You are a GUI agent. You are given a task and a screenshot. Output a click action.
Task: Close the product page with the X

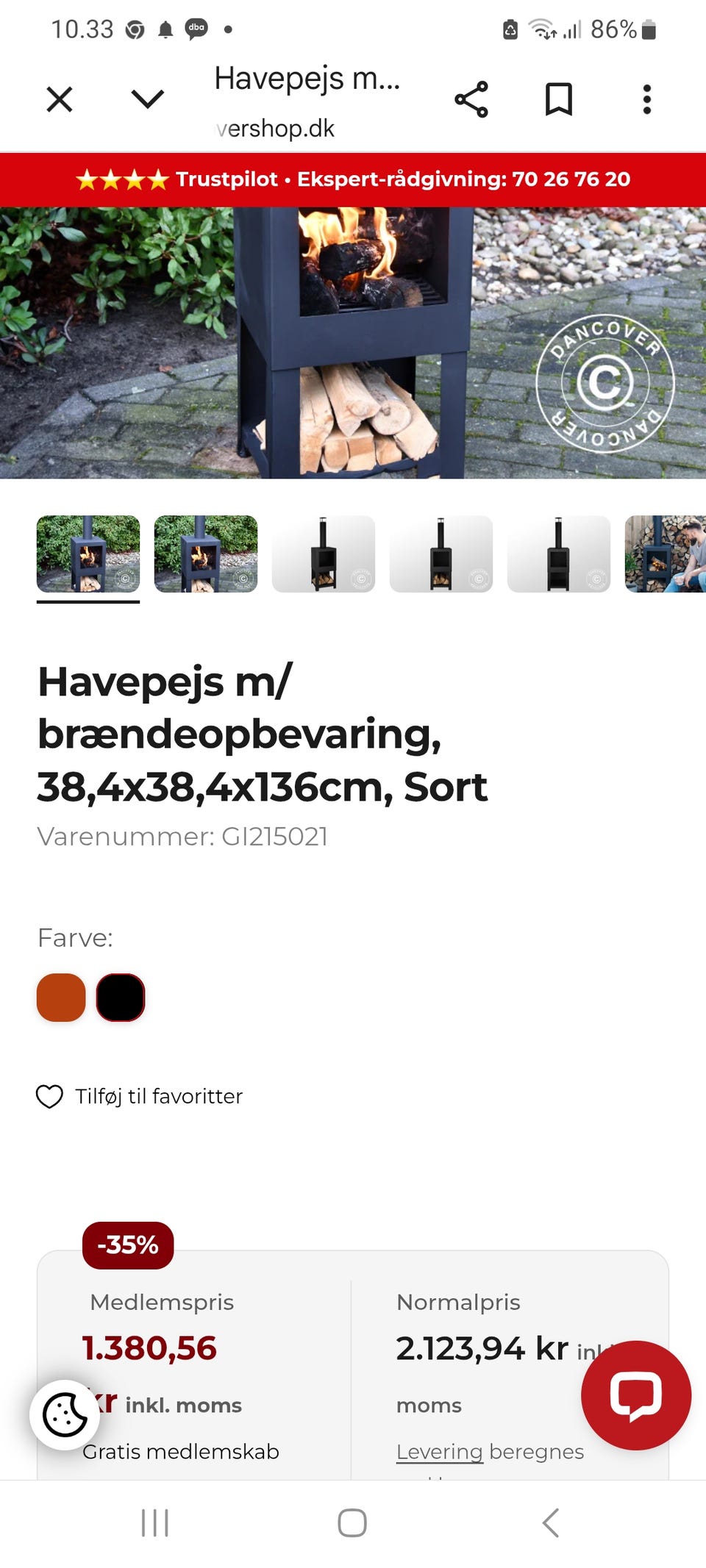click(x=60, y=100)
